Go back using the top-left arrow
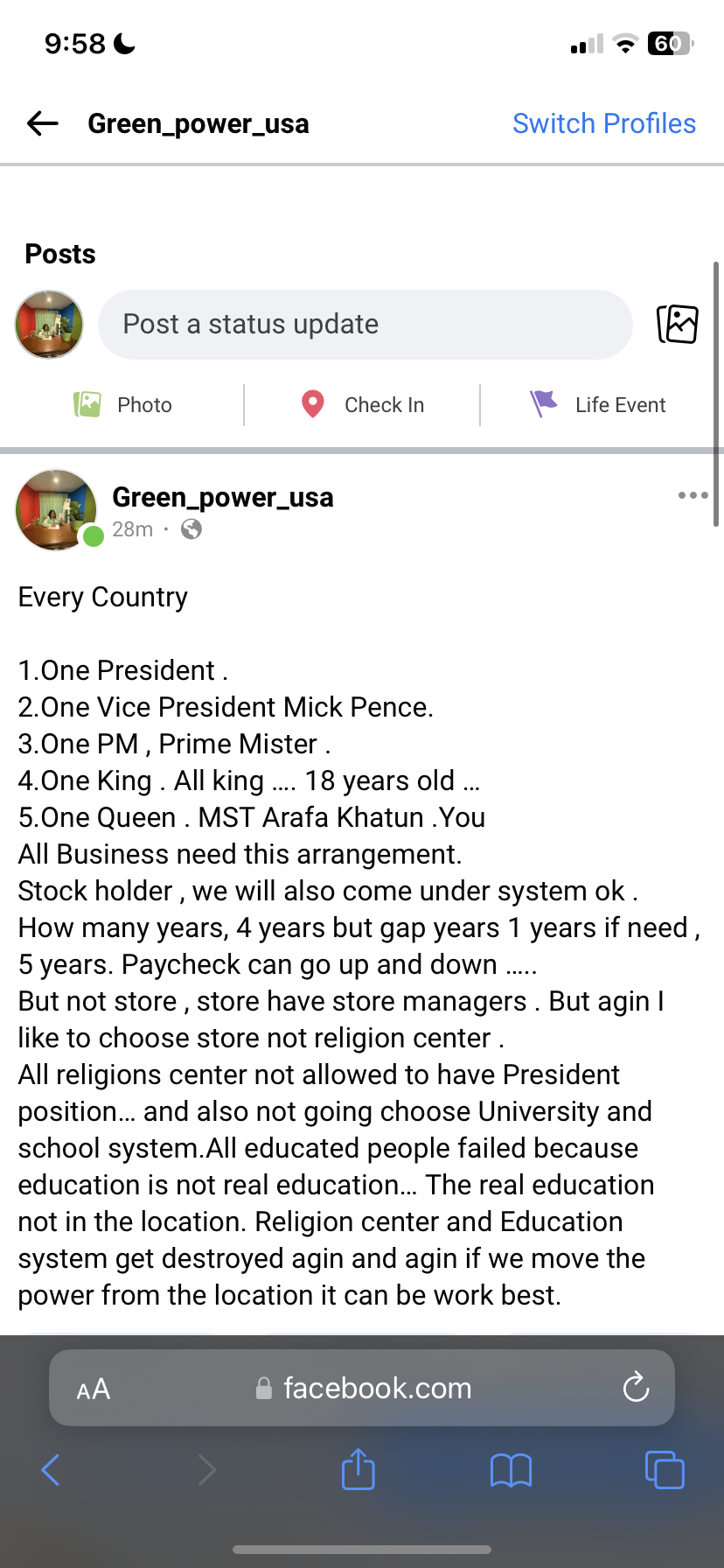This screenshot has height=1568, width=724. [42, 123]
